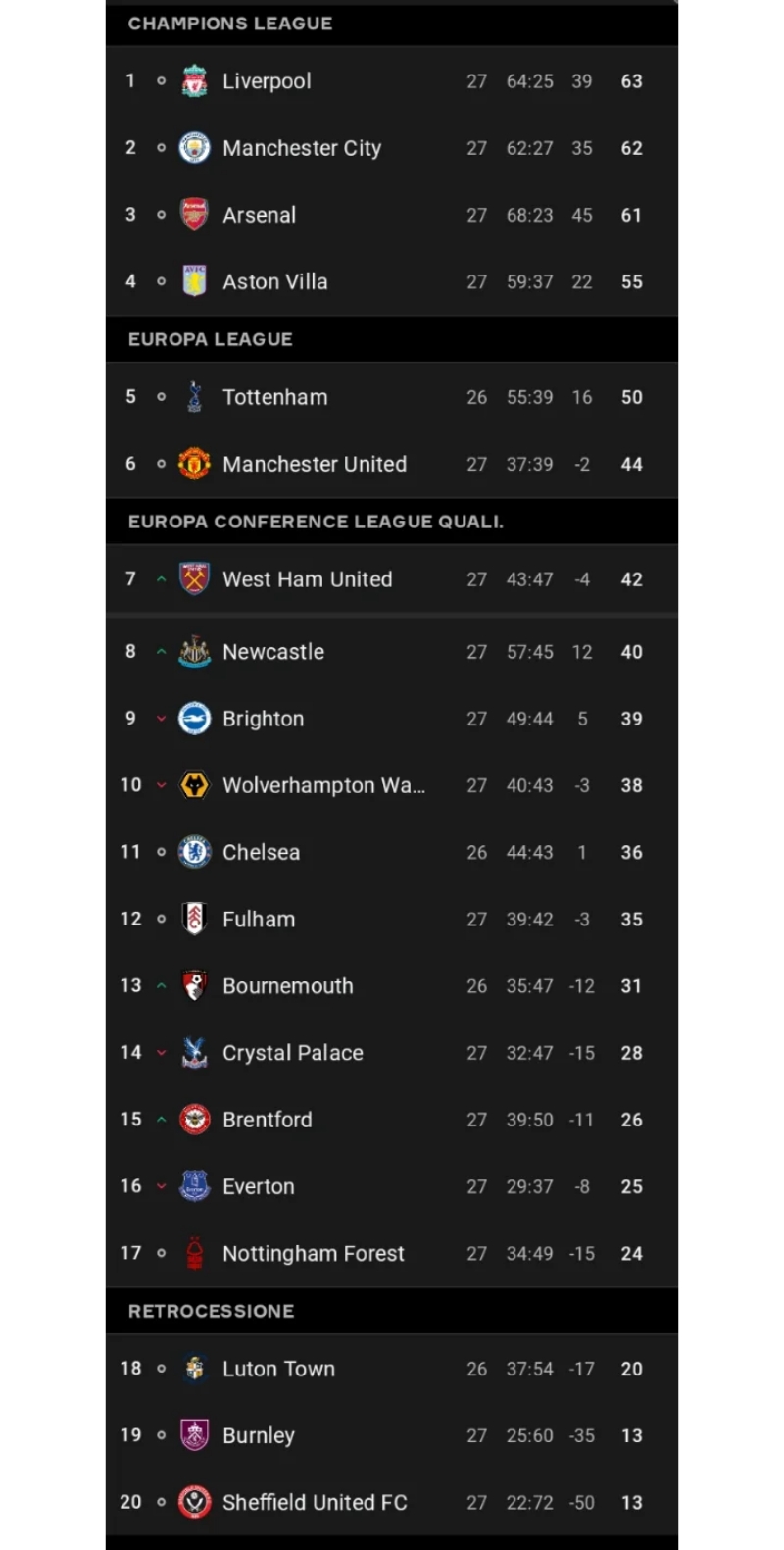Select the Manchester City badge
The width and height of the screenshot is (784, 1550).
[194, 148]
